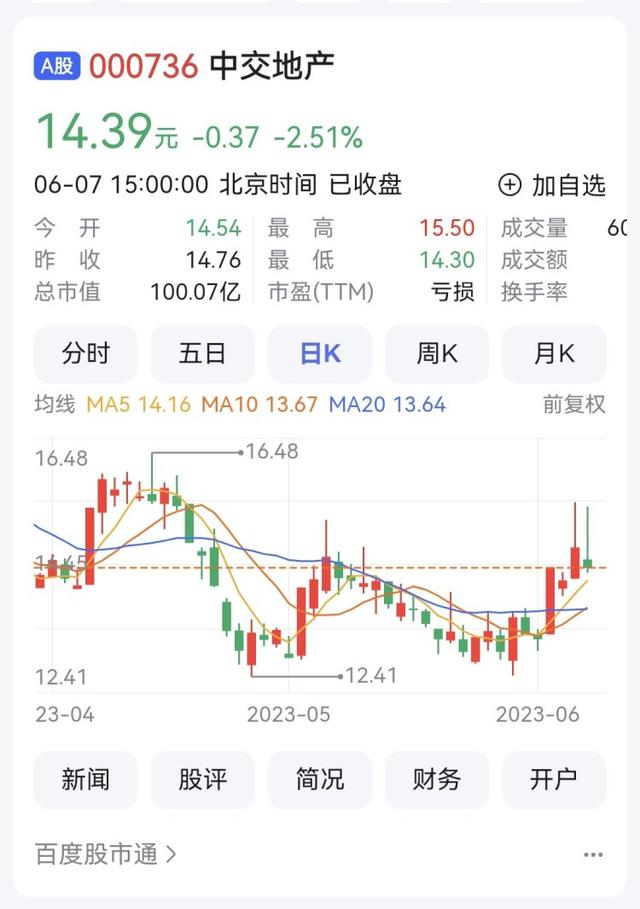View the 简况 company profile
This screenshot has width=640, height=909.
click(x=320, y=779)
